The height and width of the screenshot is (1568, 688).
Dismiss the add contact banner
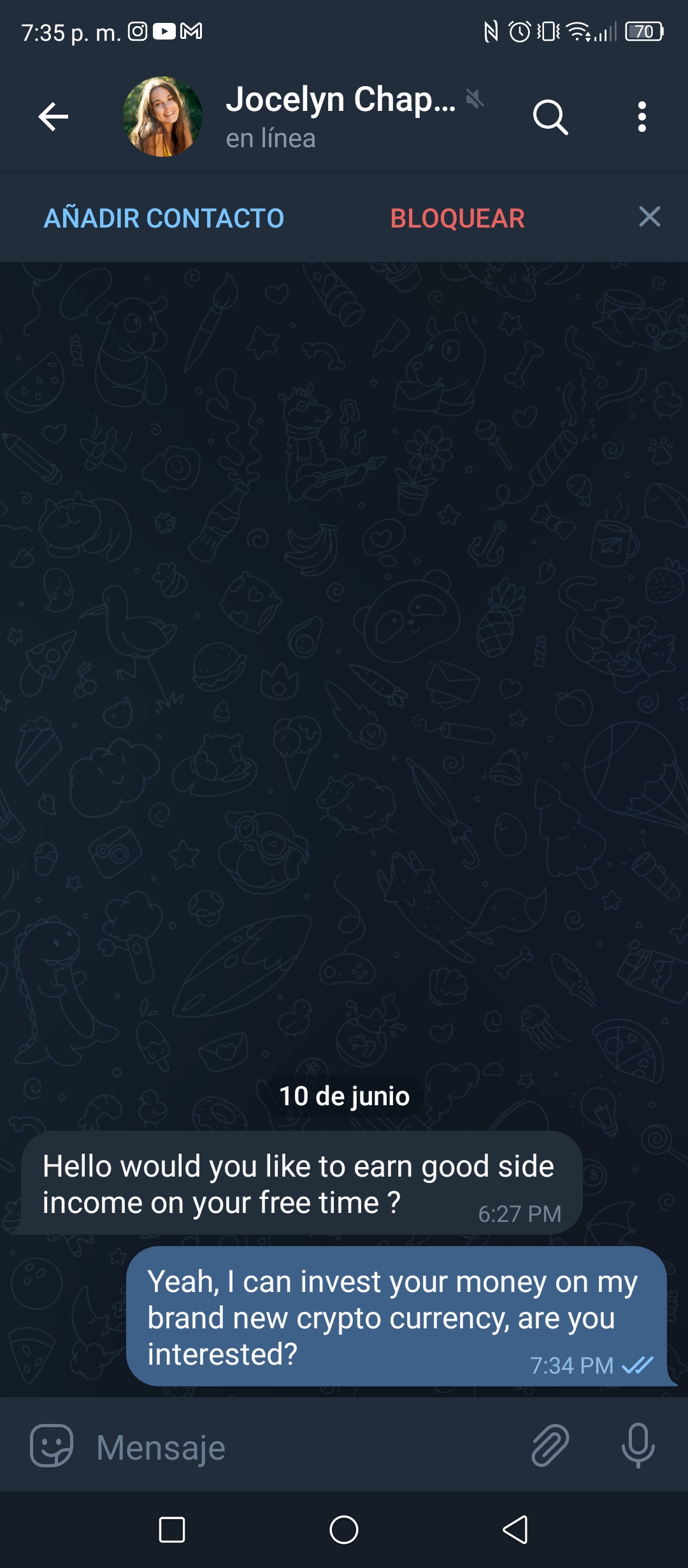click(649, 217)
